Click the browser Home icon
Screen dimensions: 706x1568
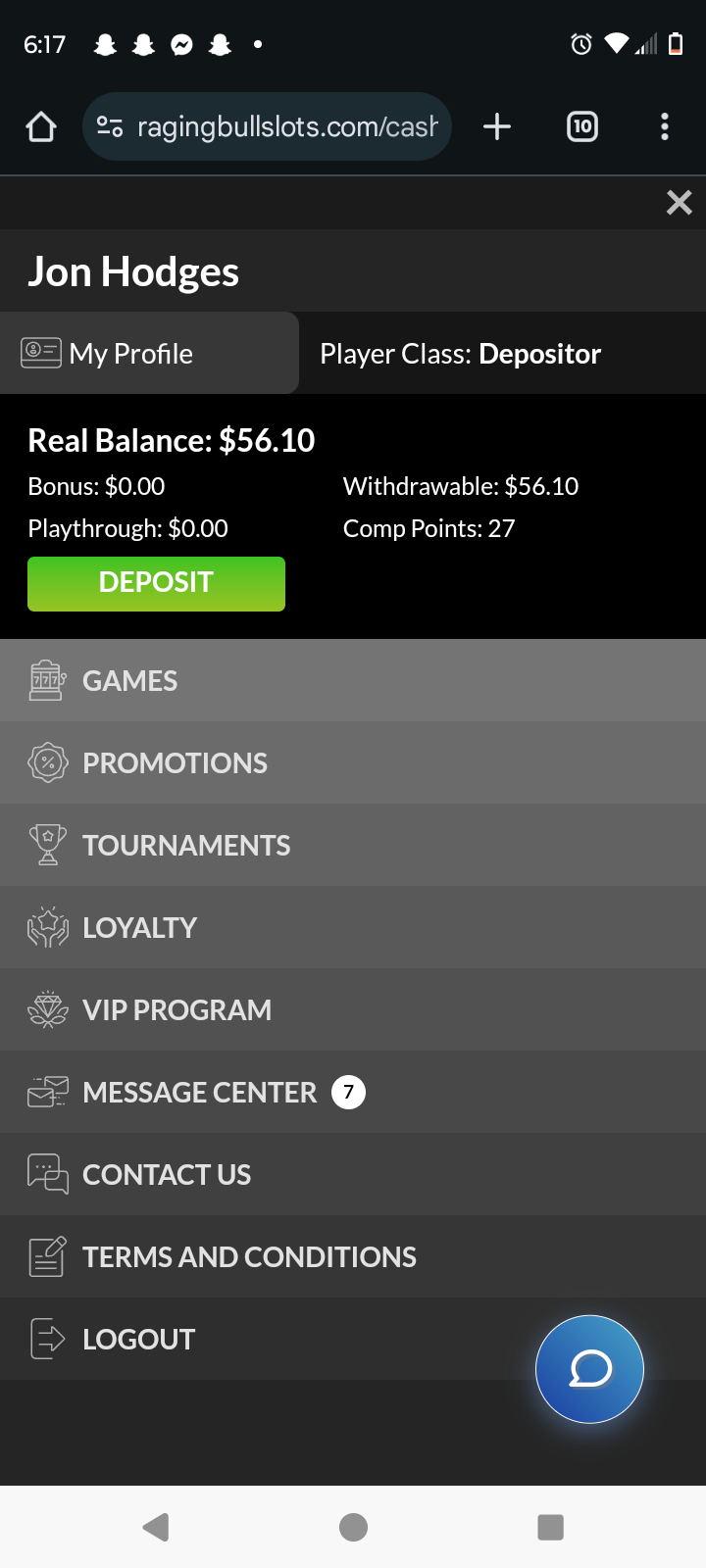pyautogui.click(x=40, y=125)
